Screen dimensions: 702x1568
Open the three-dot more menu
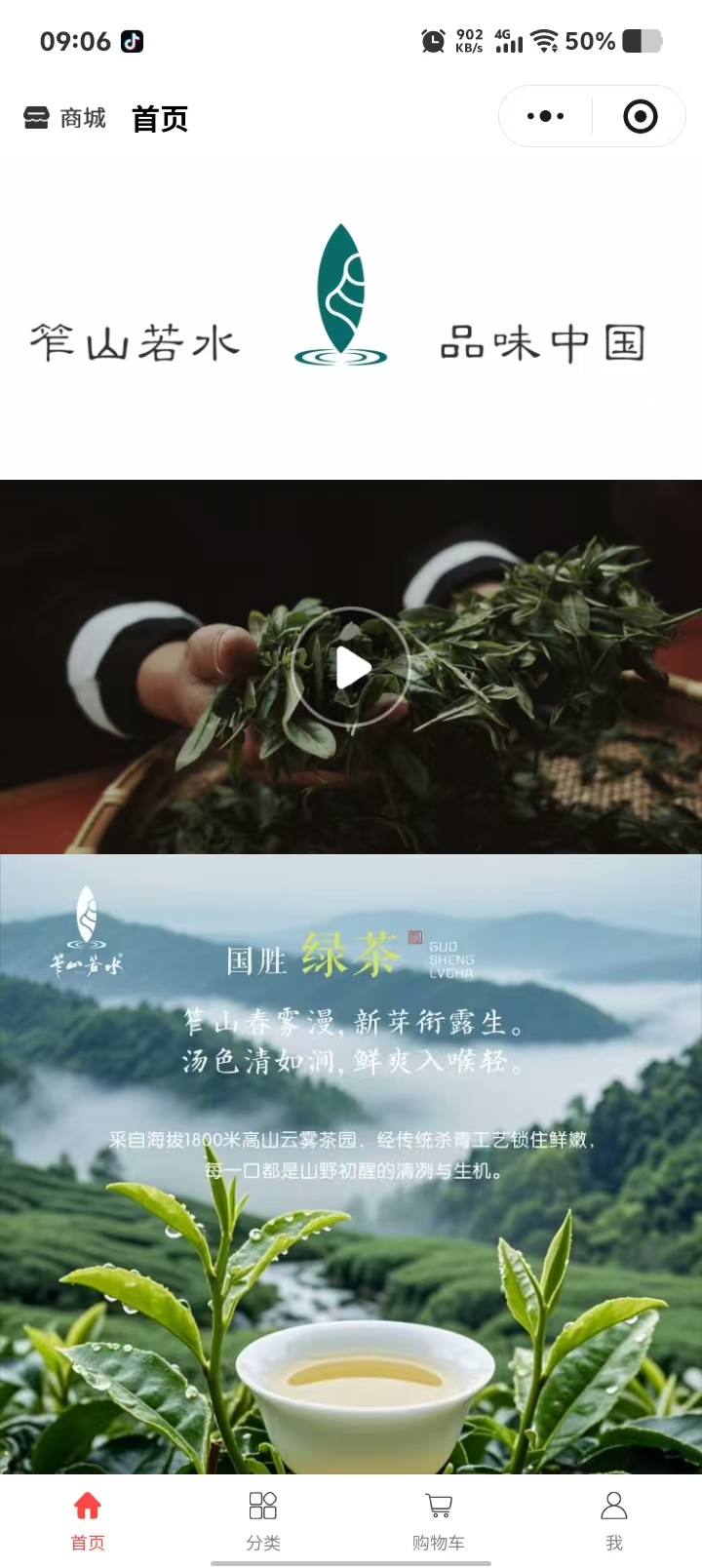[x=545, y=117]
